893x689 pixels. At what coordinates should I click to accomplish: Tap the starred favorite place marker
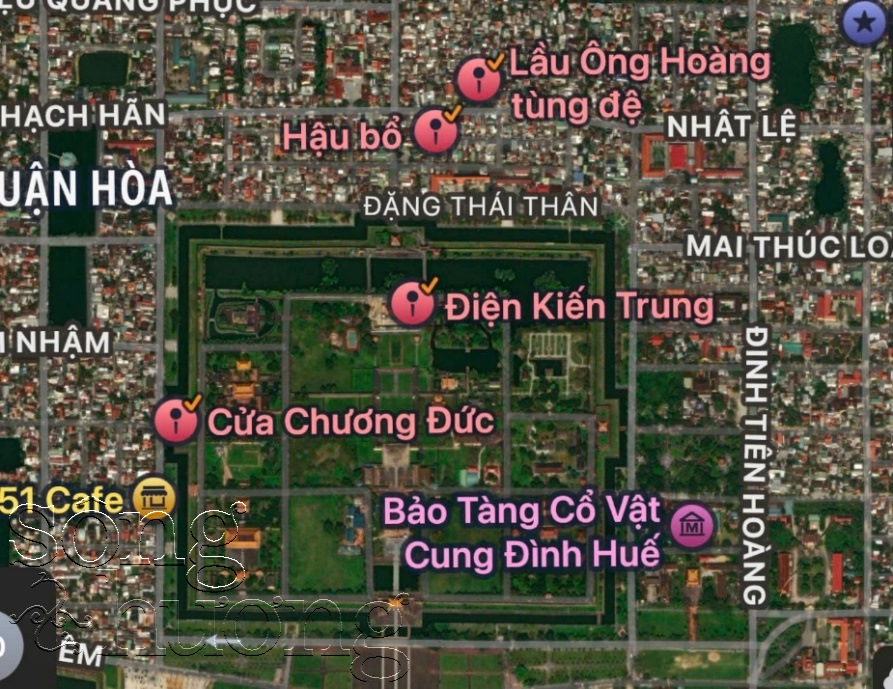862,24
